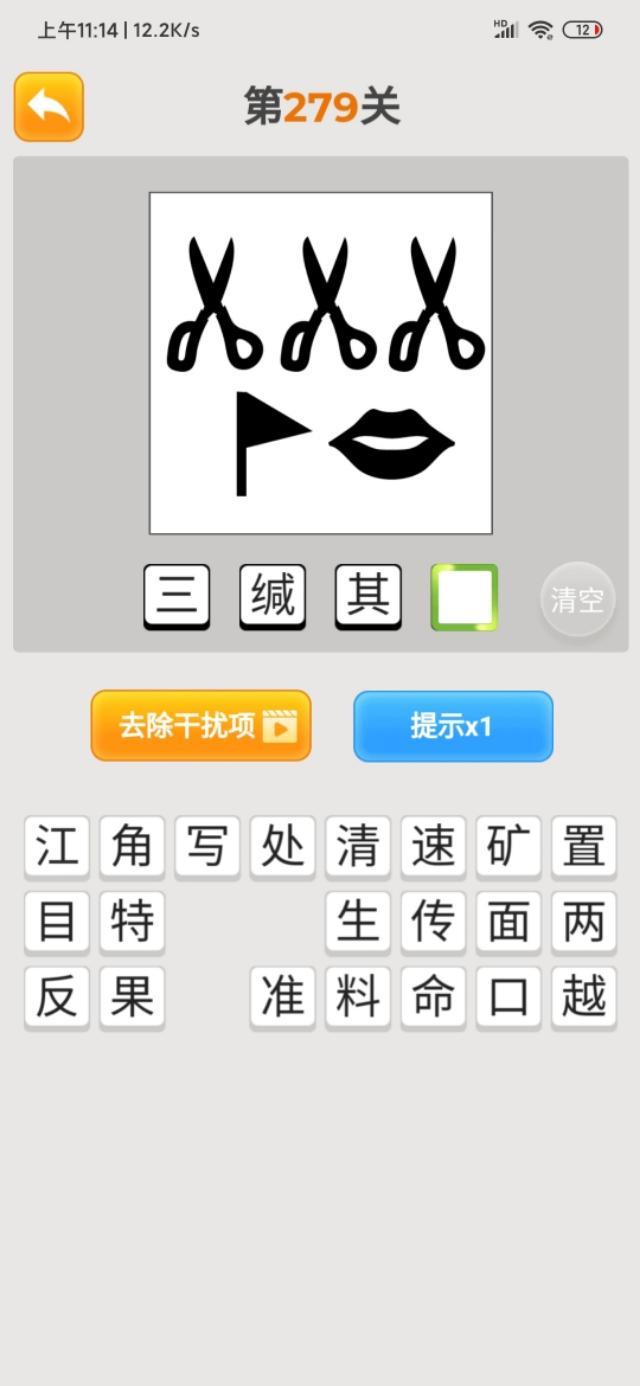Tap the character 速
The image size is (640, 1386).
433,847
